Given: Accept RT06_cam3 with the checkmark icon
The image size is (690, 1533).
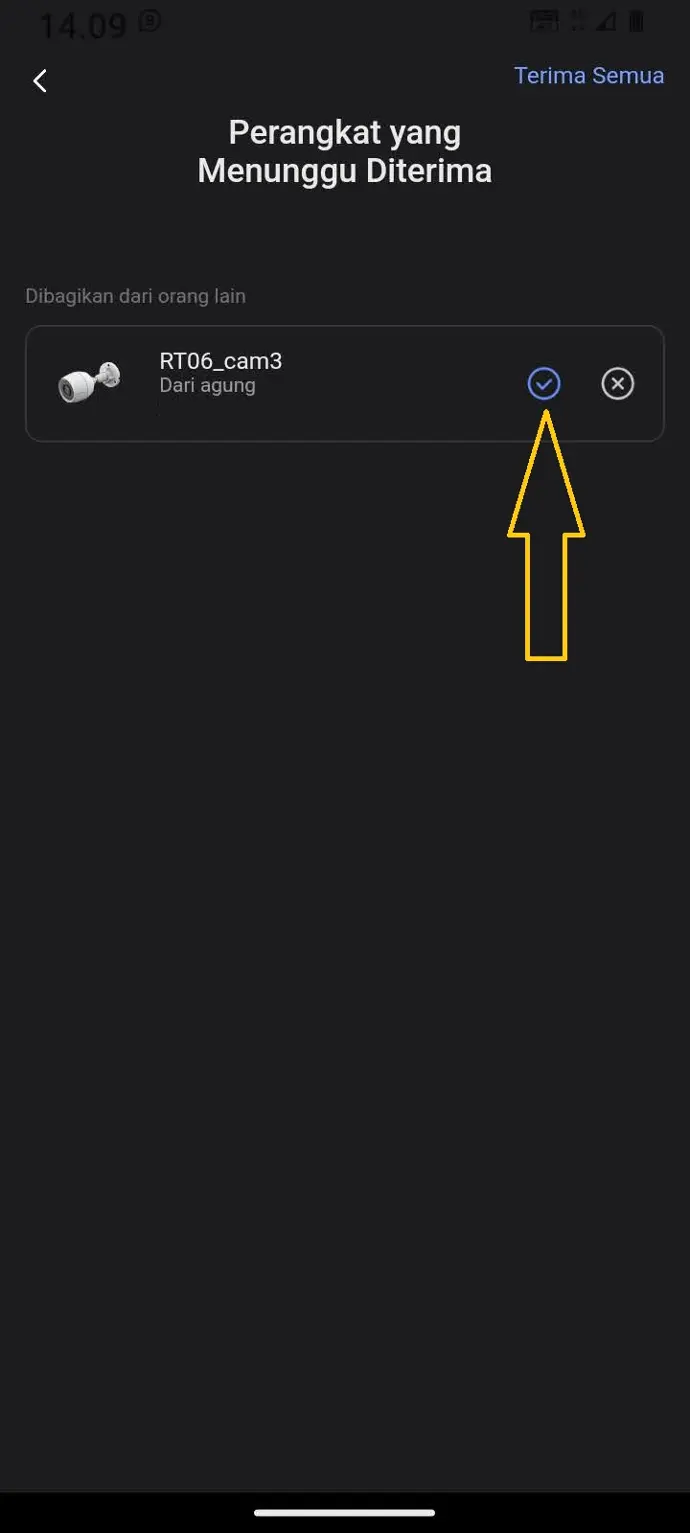Looking at the screenshot, I should coord(544,383).
